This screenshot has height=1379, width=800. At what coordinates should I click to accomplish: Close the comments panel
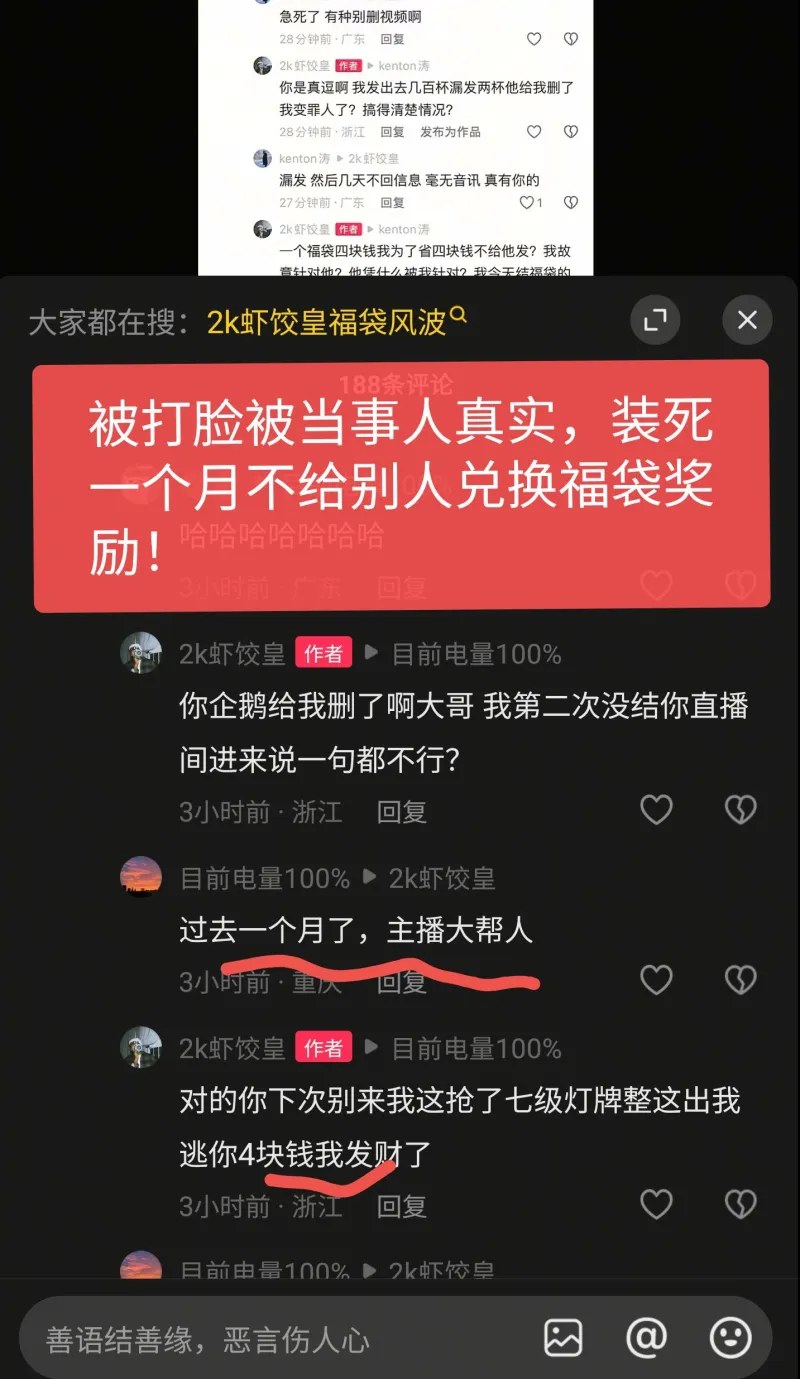tap(747, 320)
